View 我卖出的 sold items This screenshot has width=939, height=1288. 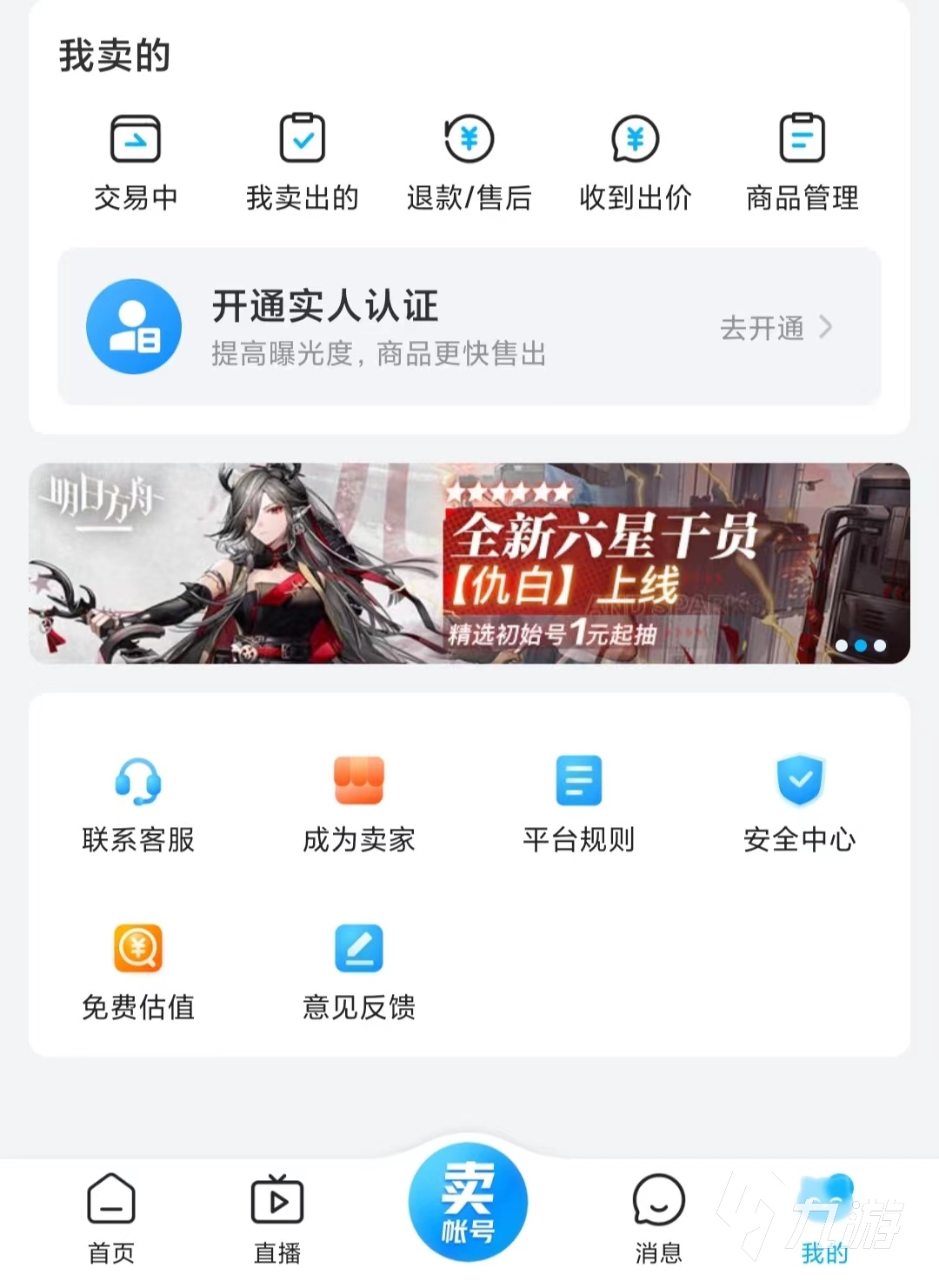point(302,161)
